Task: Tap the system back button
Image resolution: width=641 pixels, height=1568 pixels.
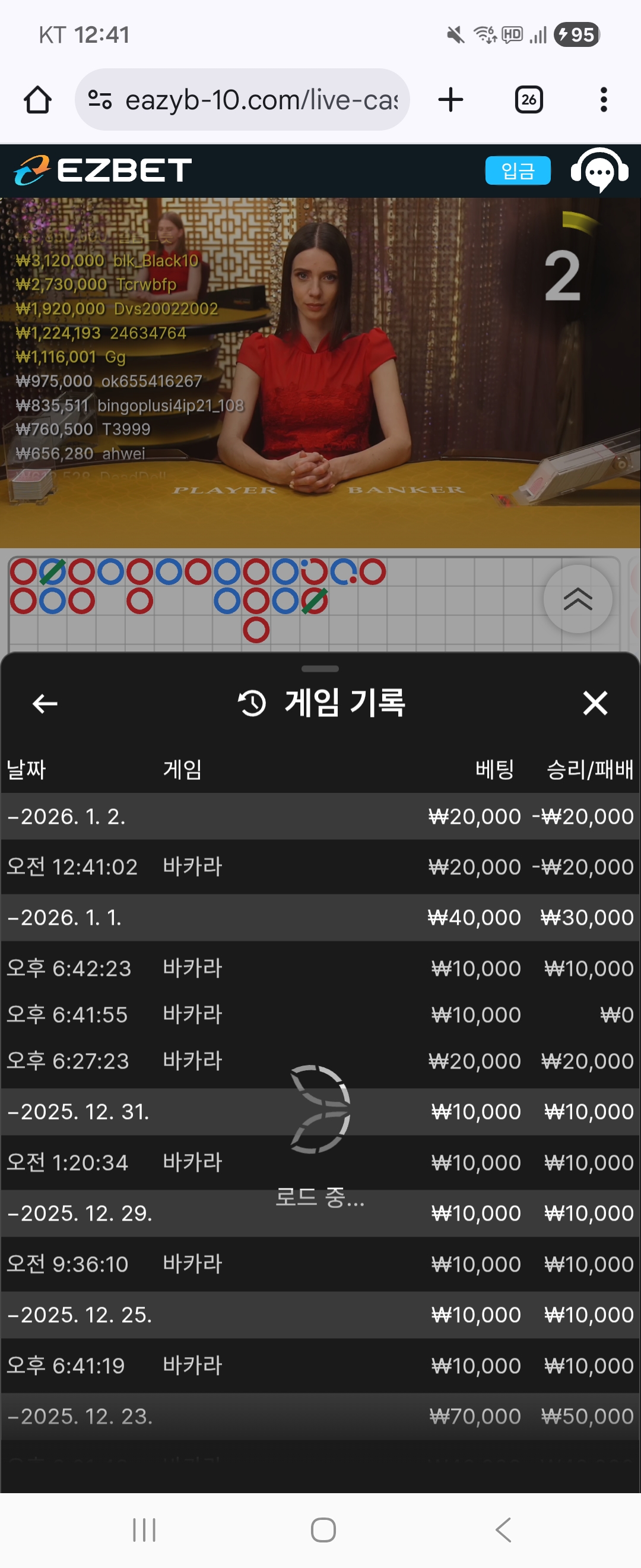Action: pos(503,1529)
